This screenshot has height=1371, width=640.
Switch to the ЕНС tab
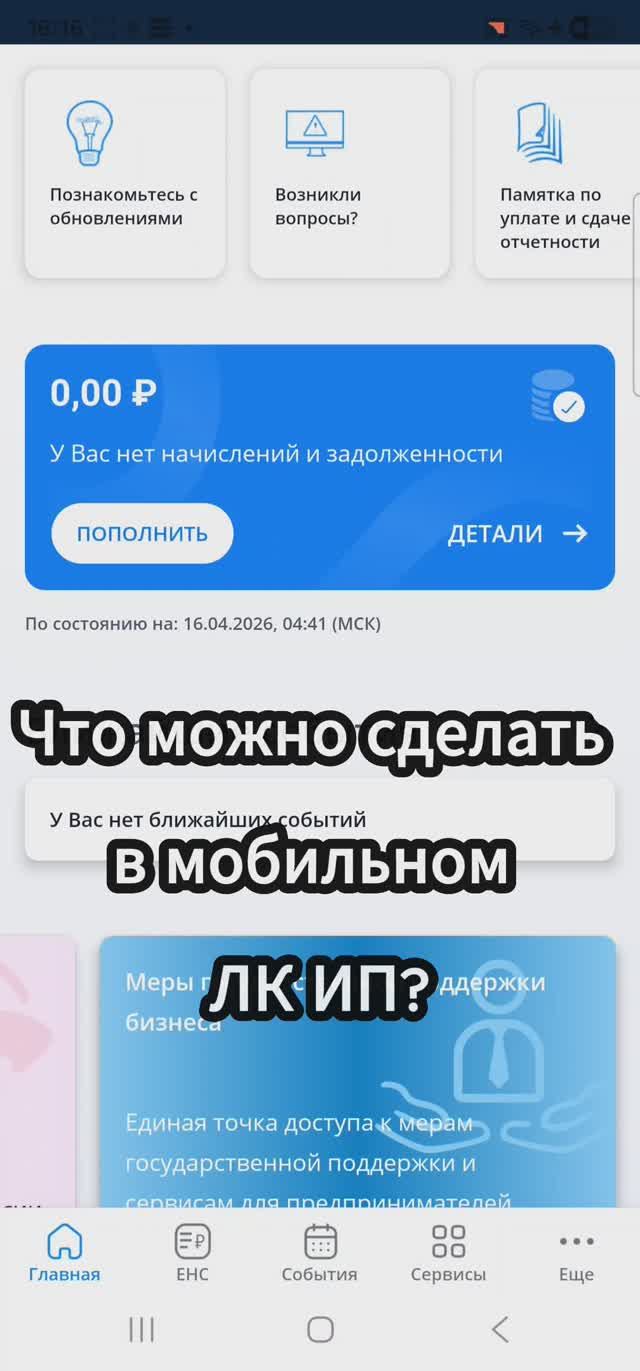192,1253
